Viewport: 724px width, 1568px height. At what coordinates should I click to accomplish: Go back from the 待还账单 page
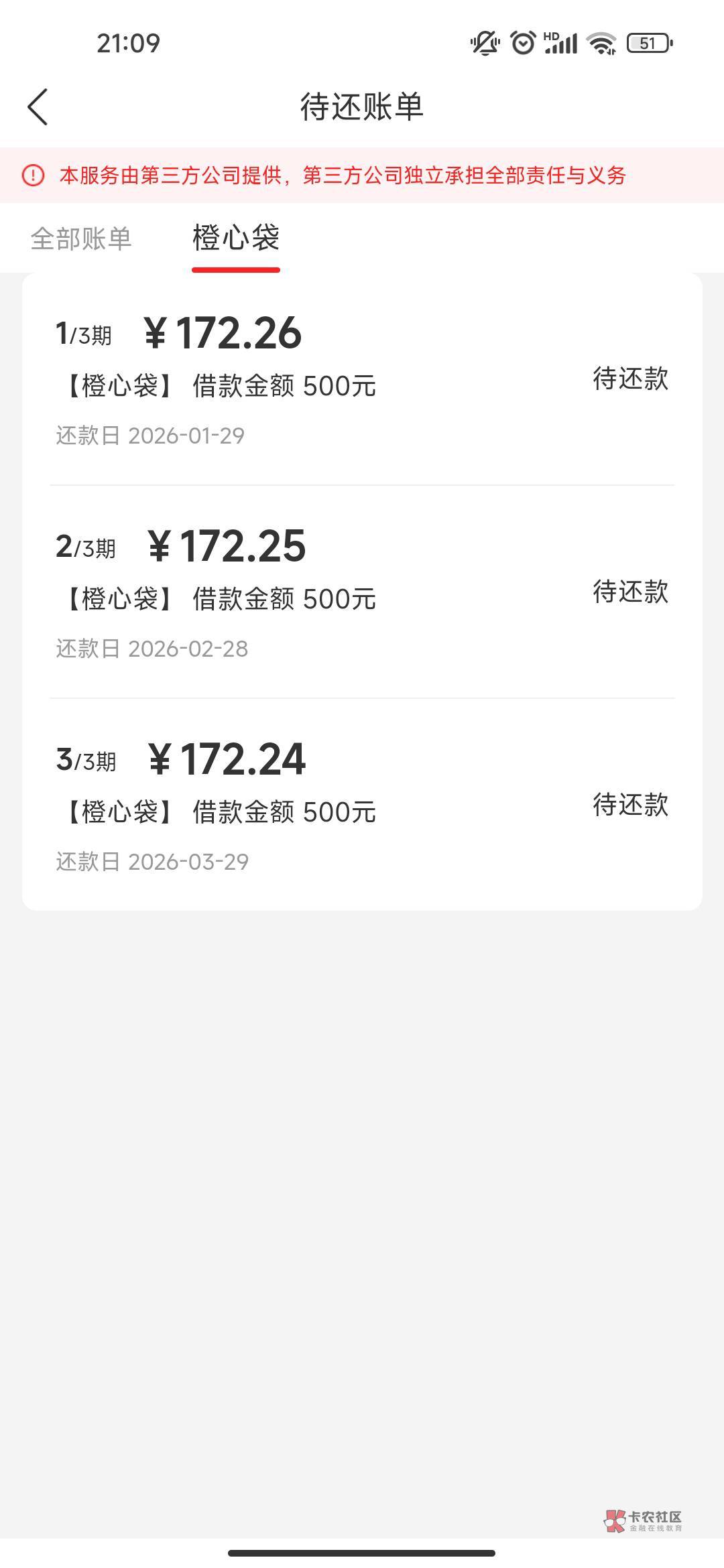[38, 107]
